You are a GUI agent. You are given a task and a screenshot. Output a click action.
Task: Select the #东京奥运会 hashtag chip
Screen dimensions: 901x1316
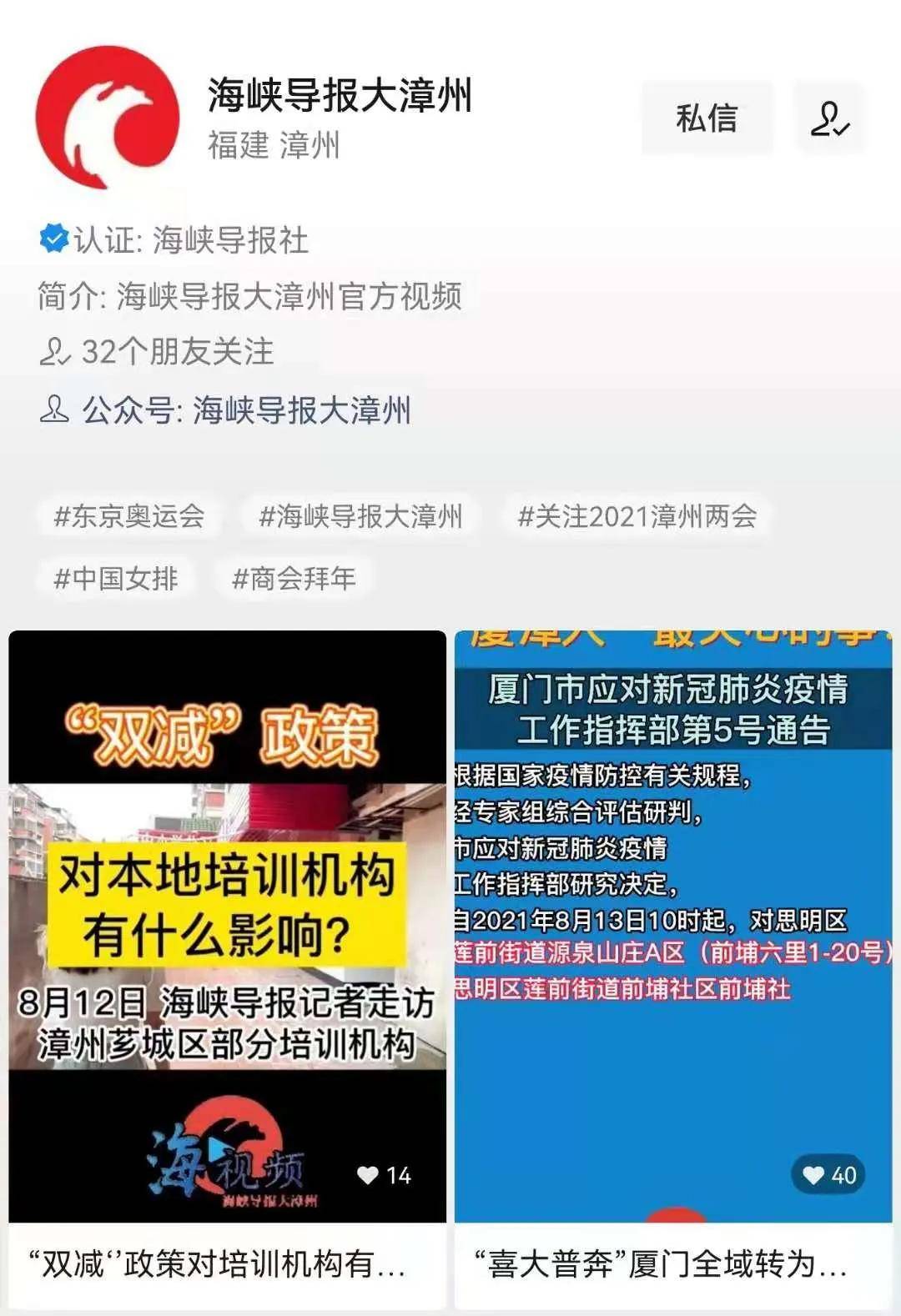(x=129, y=516)
